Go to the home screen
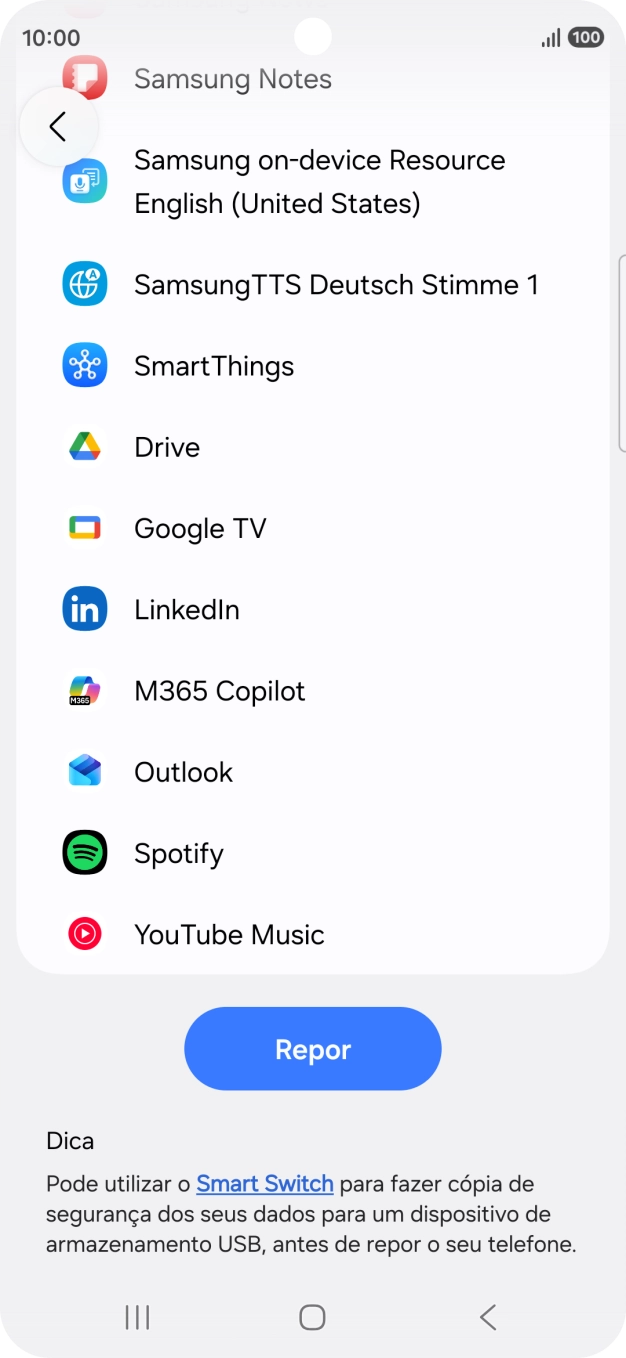The height and width of the screenshot is (1358, 626). pos(313,1317)
